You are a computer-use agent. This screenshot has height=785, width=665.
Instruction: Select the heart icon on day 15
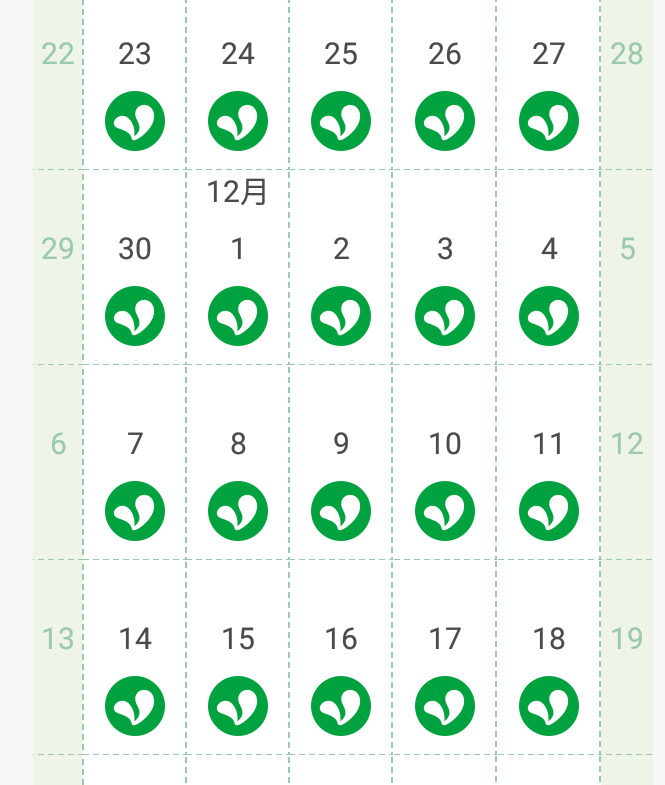[x=238, y=706]
